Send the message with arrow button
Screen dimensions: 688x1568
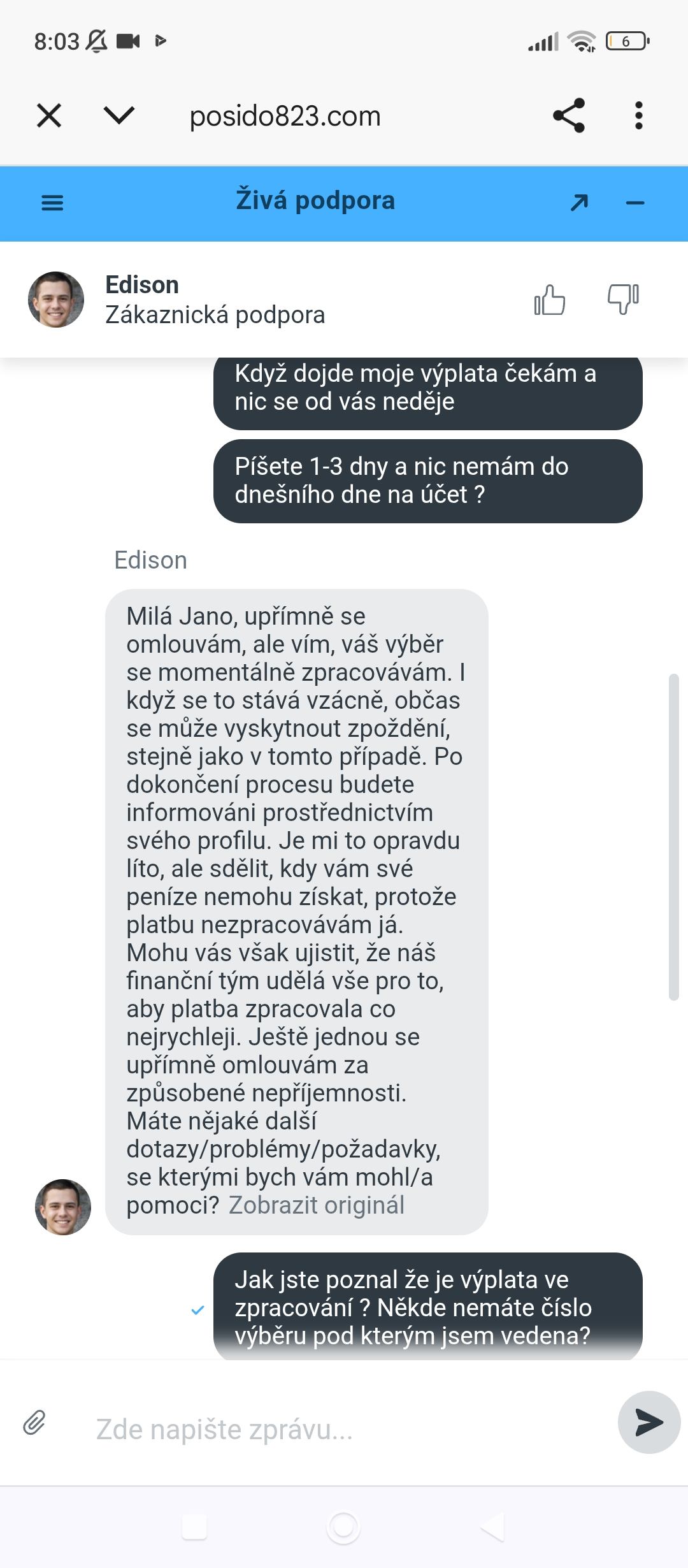click(649, 1422)
